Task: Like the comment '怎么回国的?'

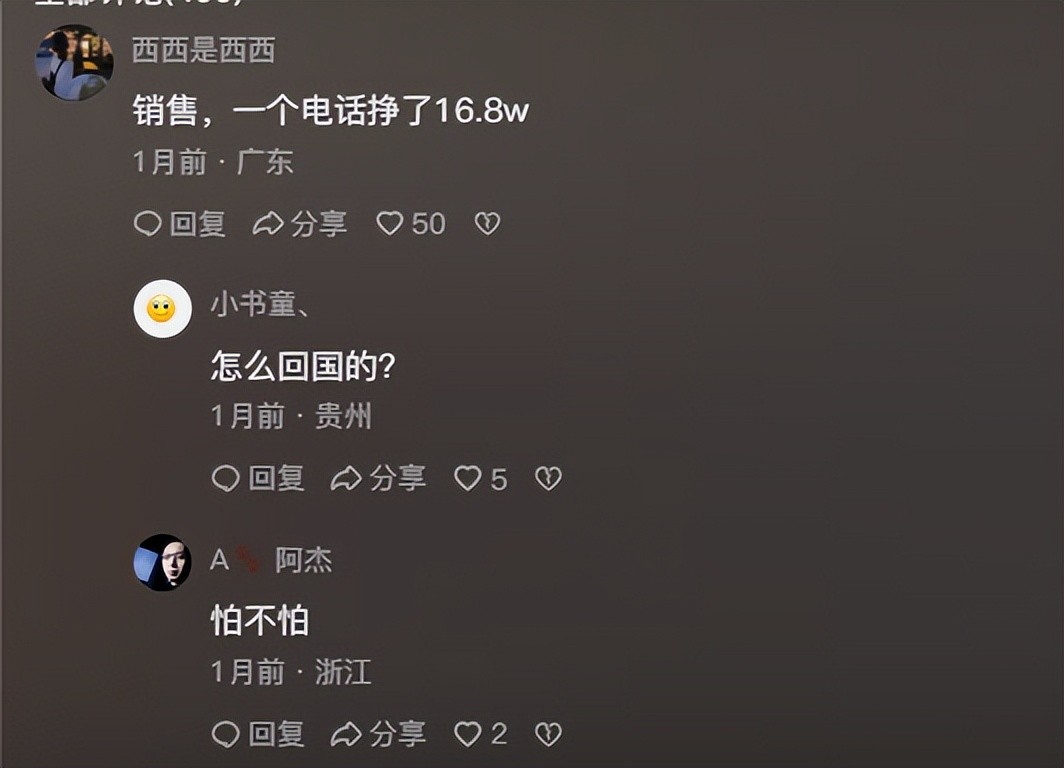Action: tap(468, 479)
